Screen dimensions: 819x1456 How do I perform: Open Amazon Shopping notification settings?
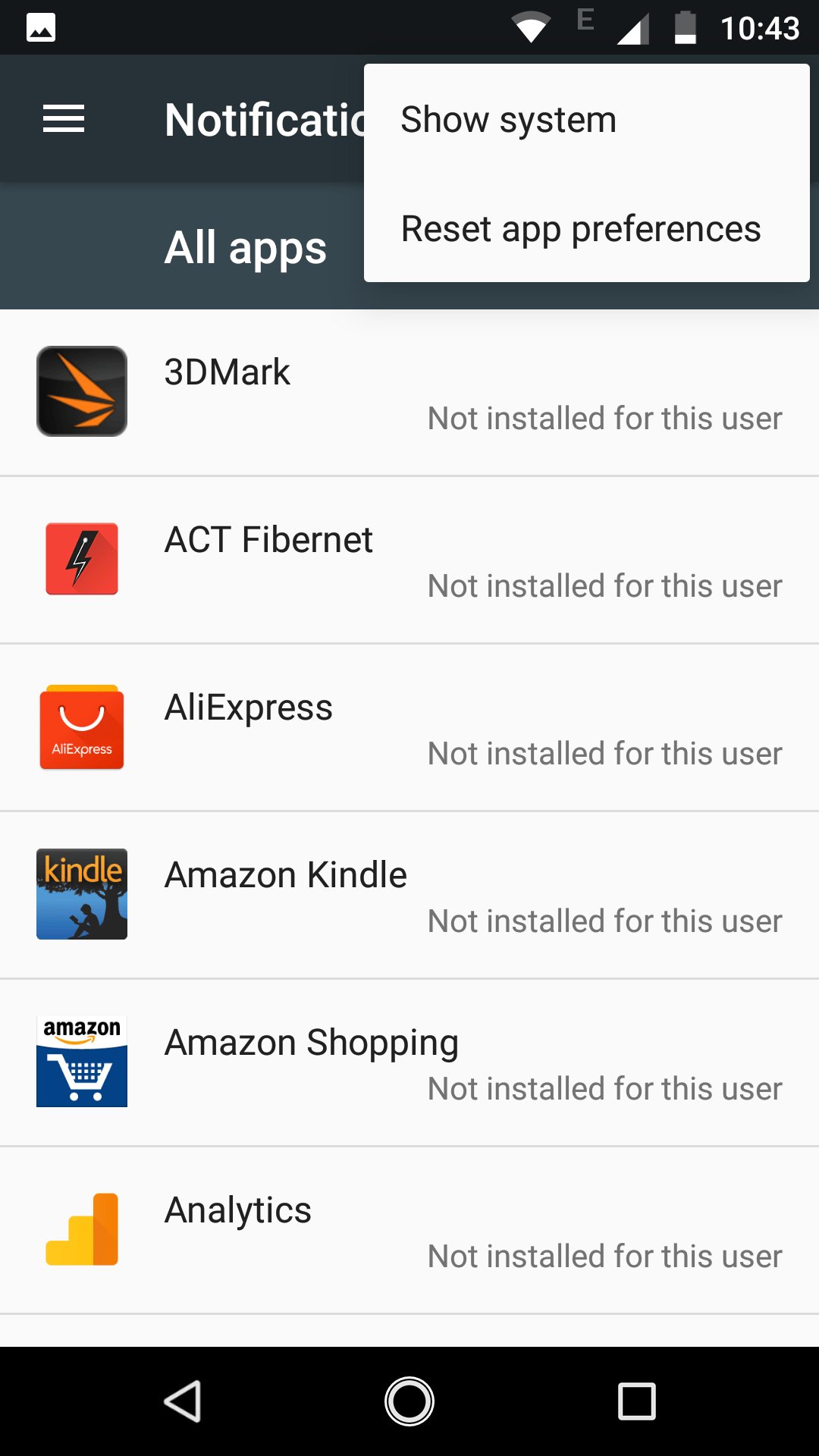pyautogui.click(x=409, y=1063)
